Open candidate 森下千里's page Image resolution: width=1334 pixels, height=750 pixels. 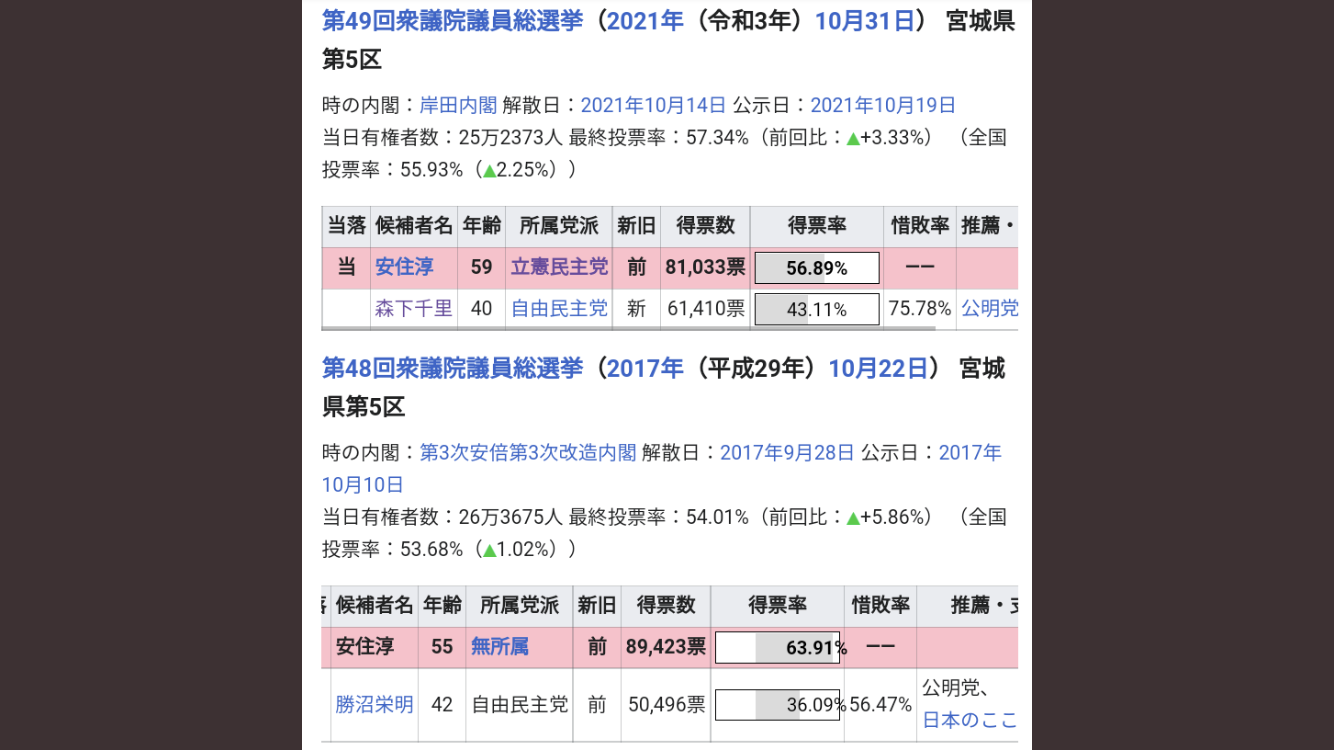[x=413, y=308]
